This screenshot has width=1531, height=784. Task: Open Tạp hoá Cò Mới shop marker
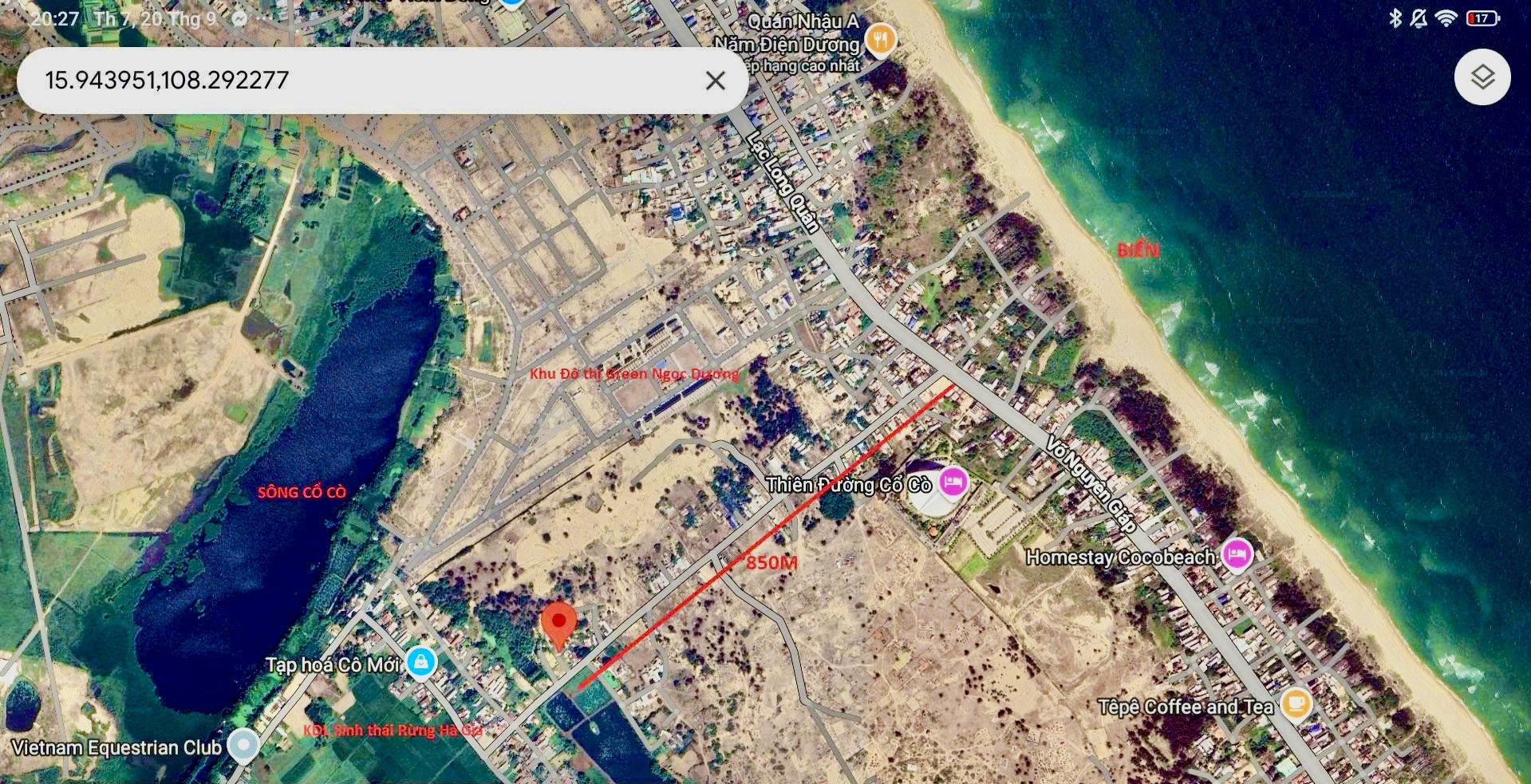(420, 662)
